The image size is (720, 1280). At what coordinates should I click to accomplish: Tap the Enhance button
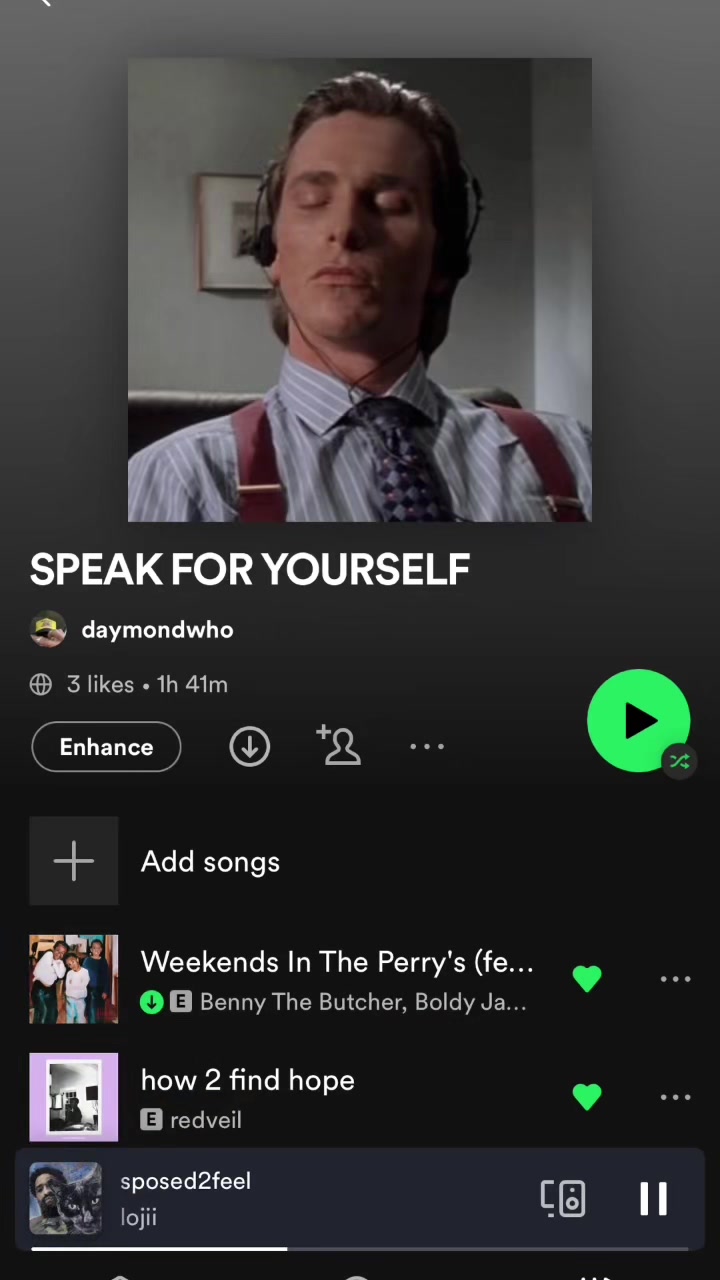pyautogui.click(x=106, y=747)
